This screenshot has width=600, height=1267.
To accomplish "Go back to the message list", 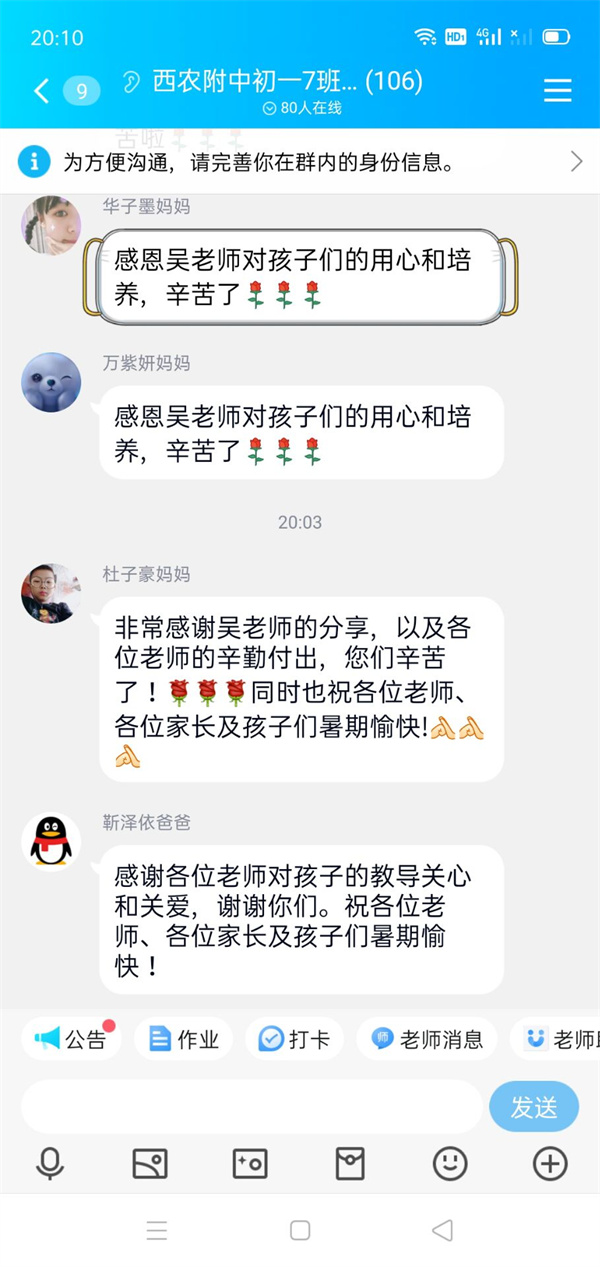I will [x=42, y=91].
